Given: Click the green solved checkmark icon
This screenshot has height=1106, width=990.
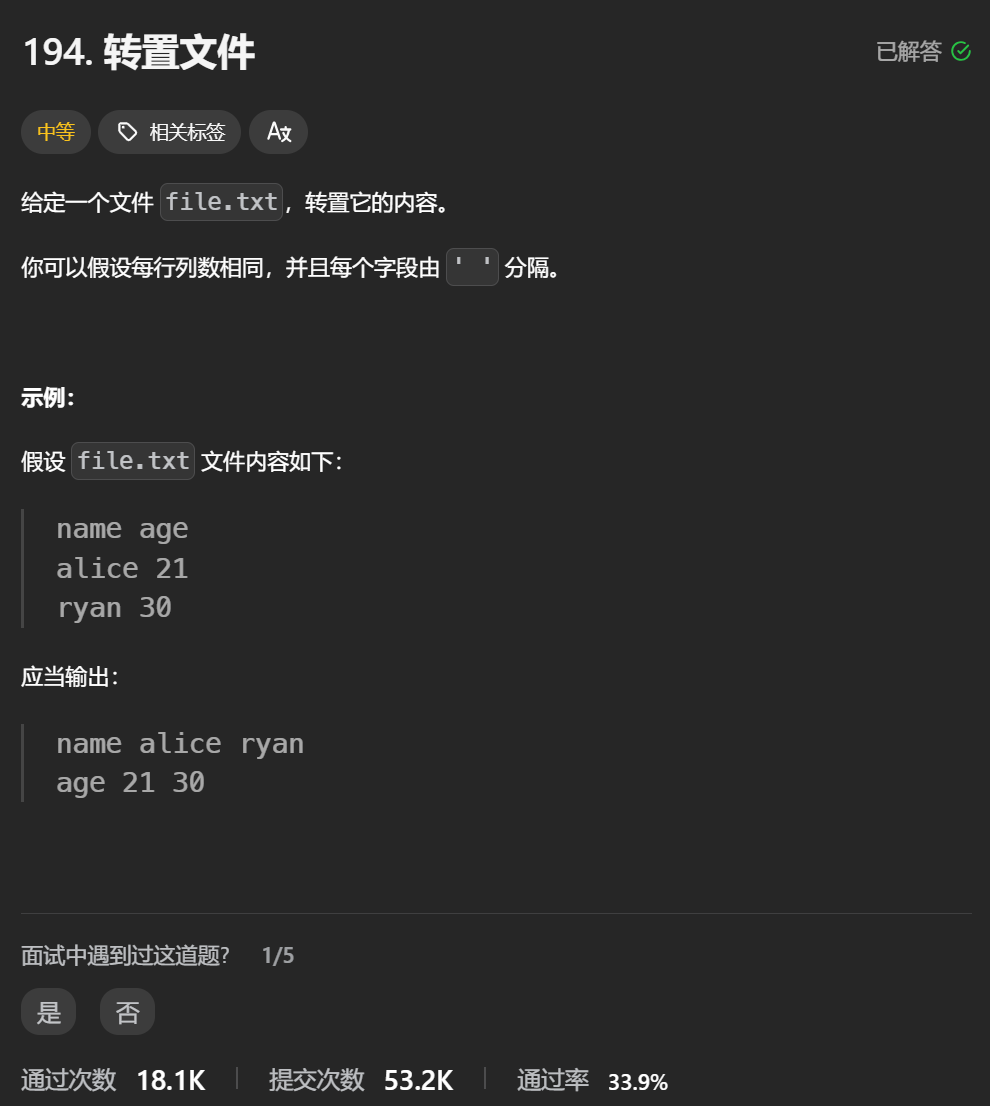Looking at the screenshot, I should click(x=961, y=50).
